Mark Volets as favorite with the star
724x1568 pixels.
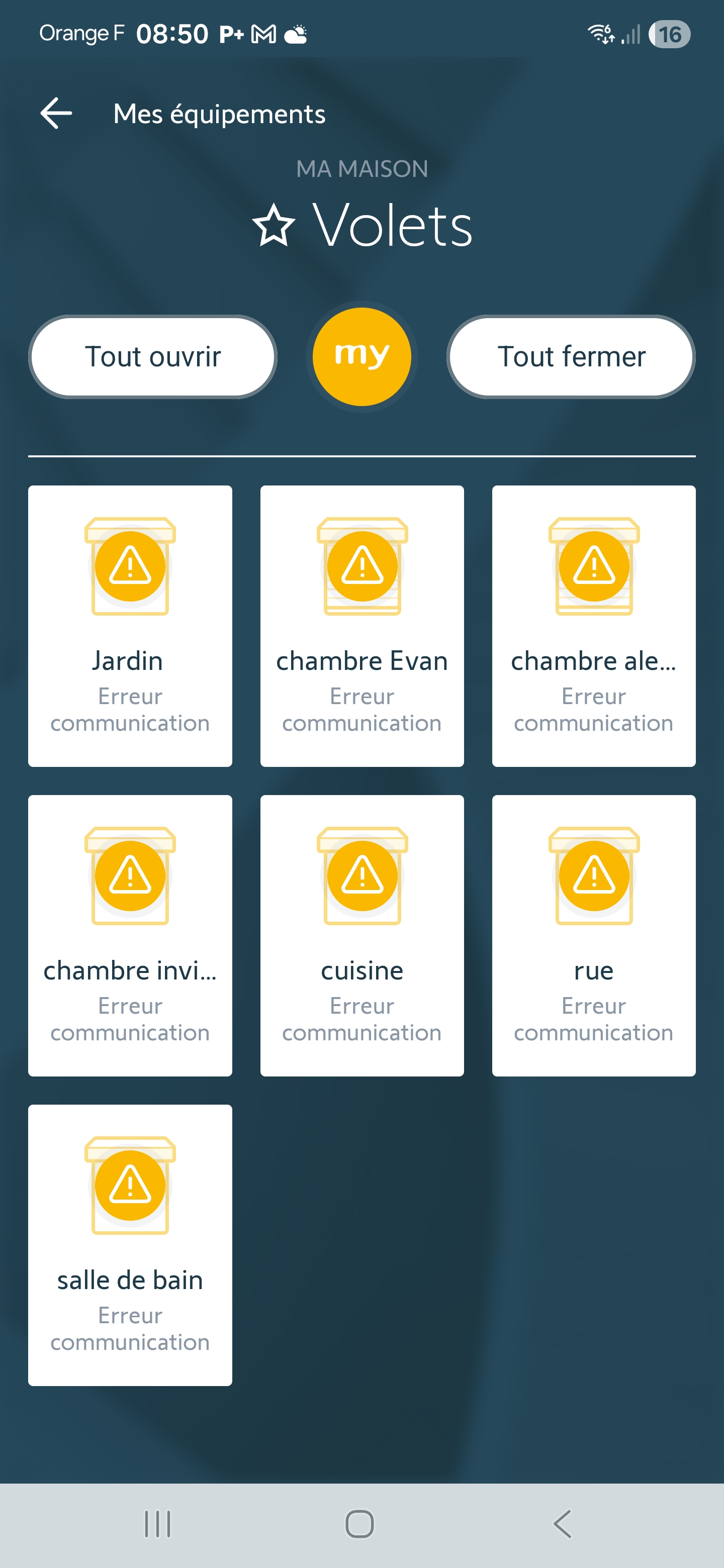click(274, 225)
